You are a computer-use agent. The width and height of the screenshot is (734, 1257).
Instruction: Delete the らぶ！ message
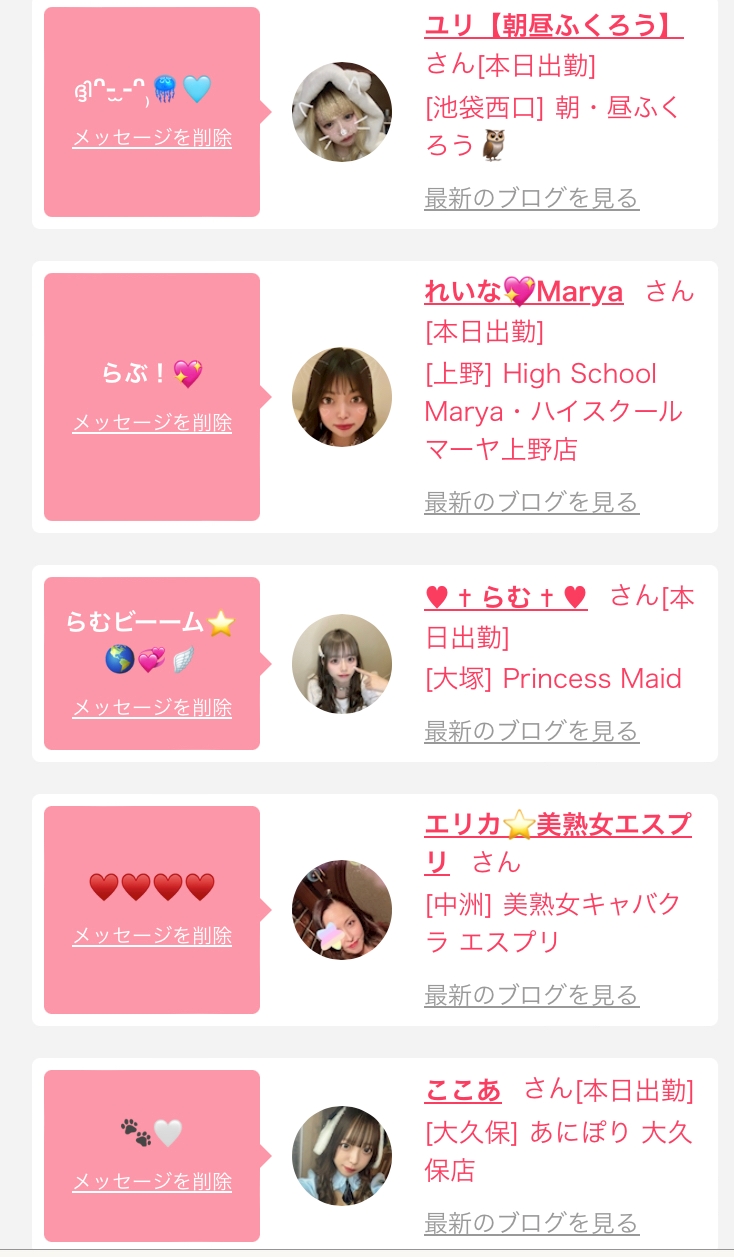[x=152, y=423]
